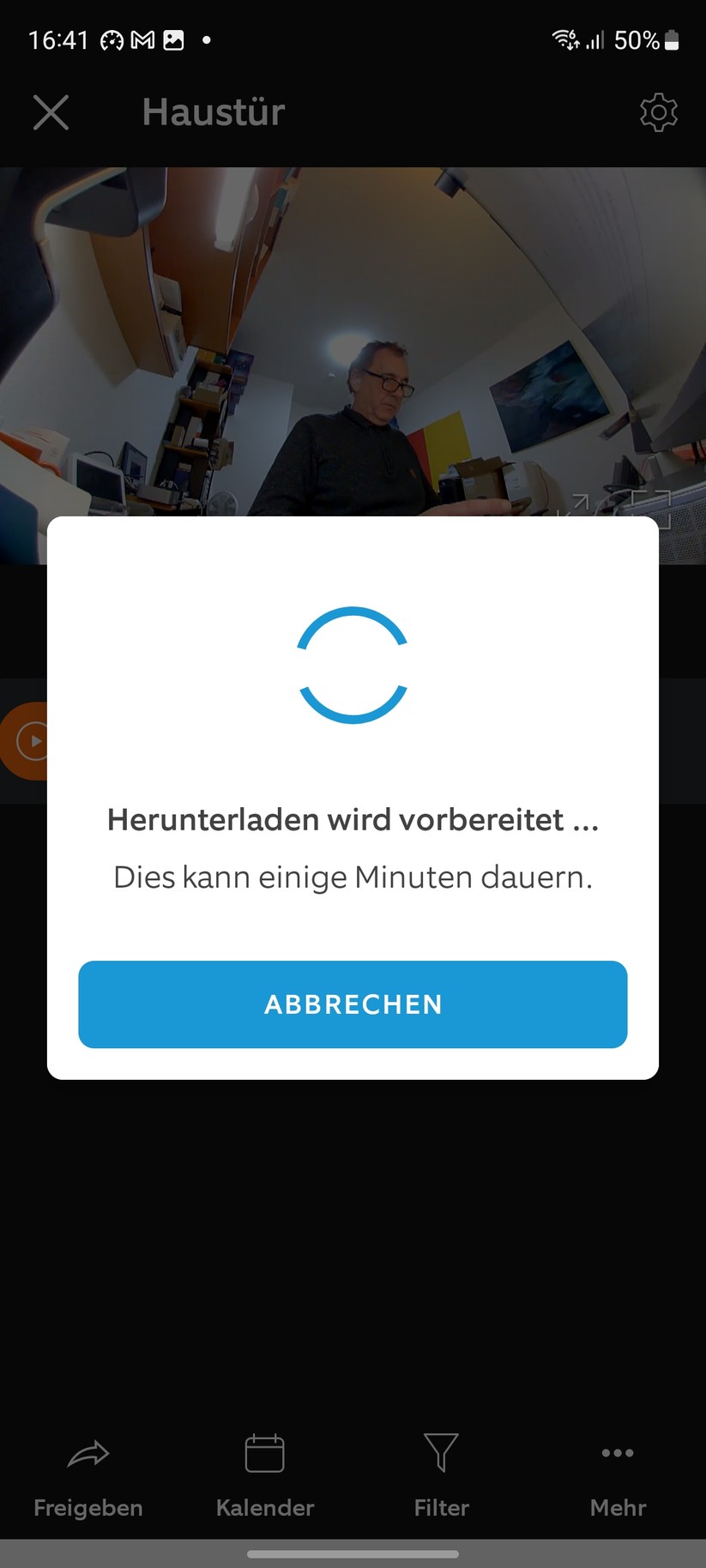The width and height of the screenshot is (706, 1568).
Task: Tap the Freigeben text label
Action: coord(87,1508)
